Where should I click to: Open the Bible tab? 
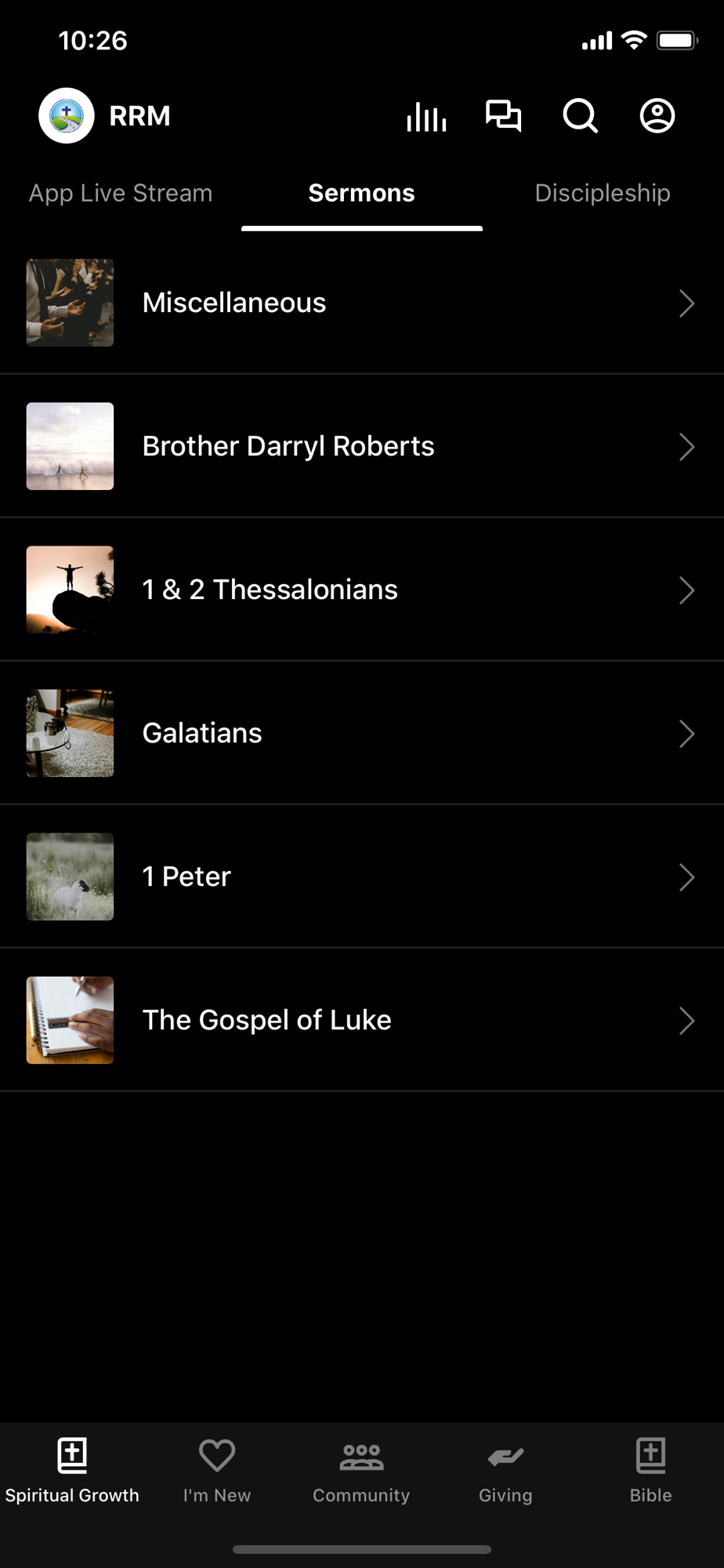pyautogui.click(x=651, y=1472)
